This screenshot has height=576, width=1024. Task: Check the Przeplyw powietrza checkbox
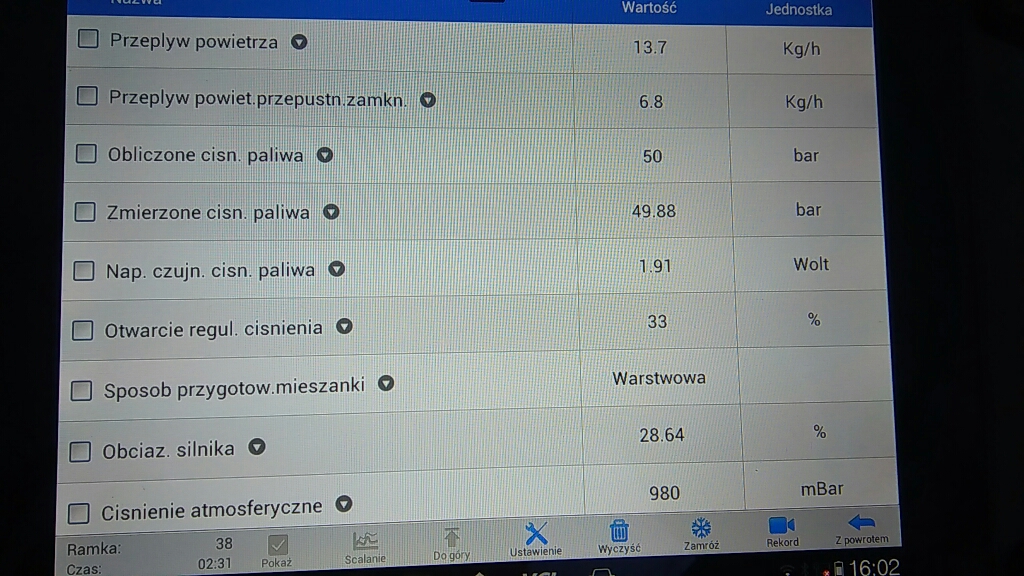88,40
